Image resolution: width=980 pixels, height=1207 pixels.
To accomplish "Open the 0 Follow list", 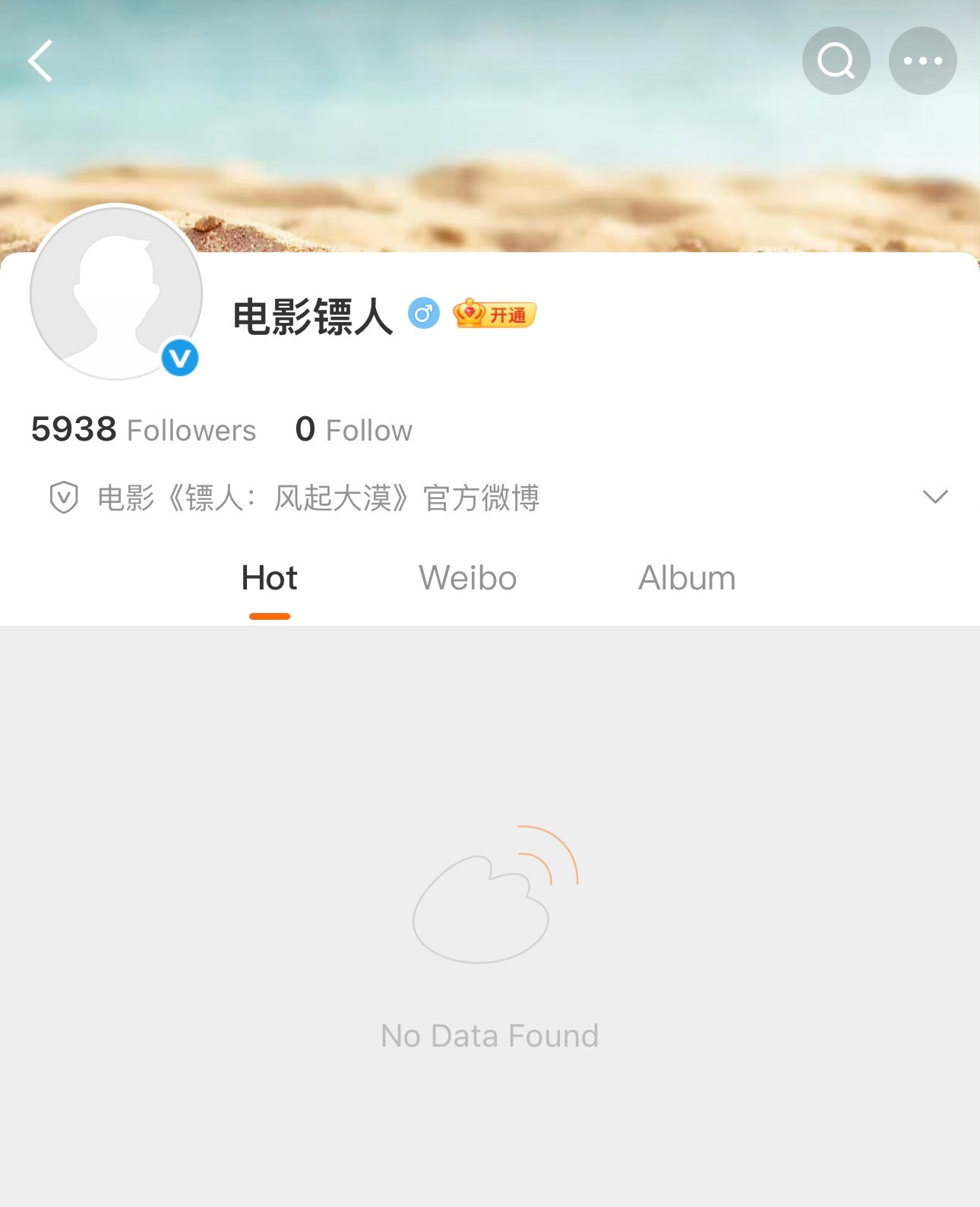I will coord(354,429).
